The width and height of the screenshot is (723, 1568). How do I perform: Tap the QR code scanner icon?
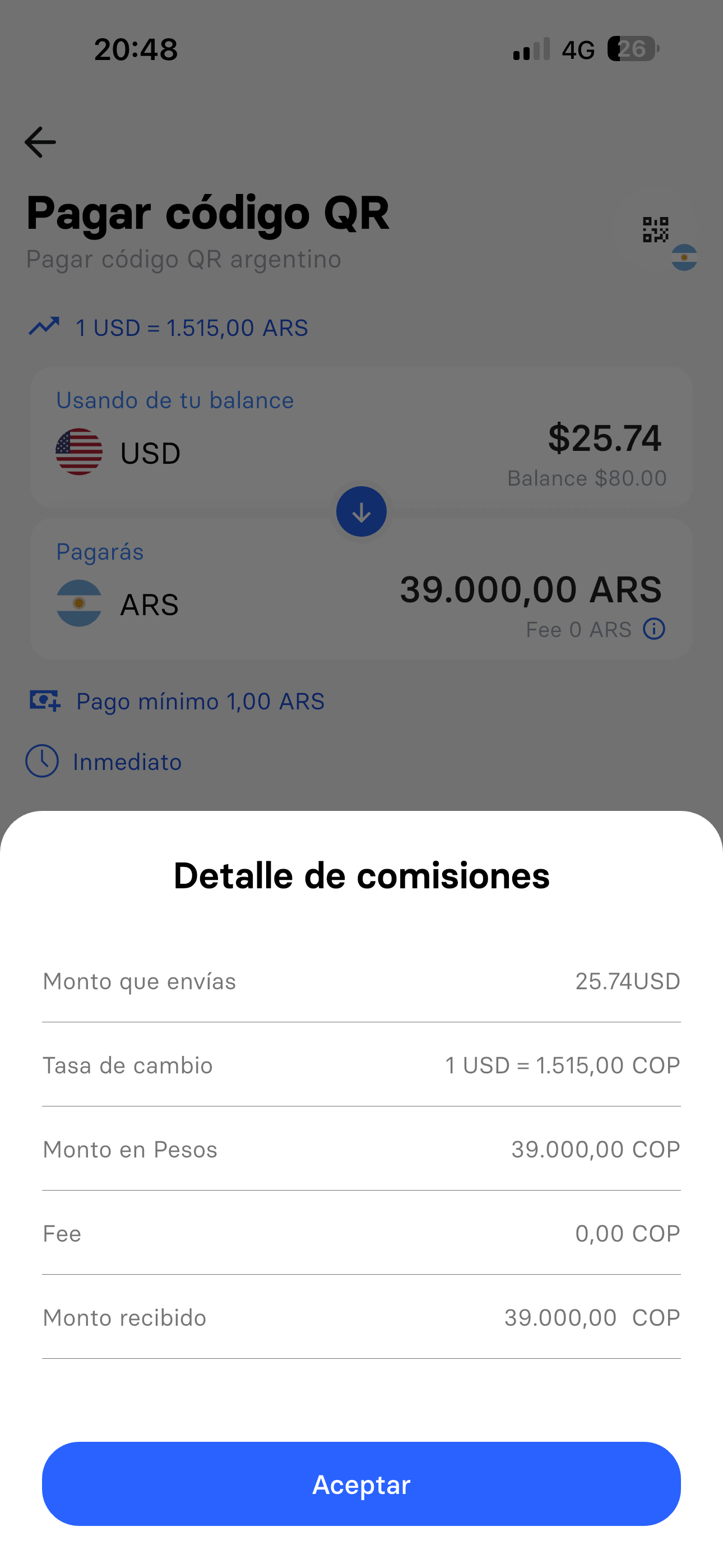656,230
